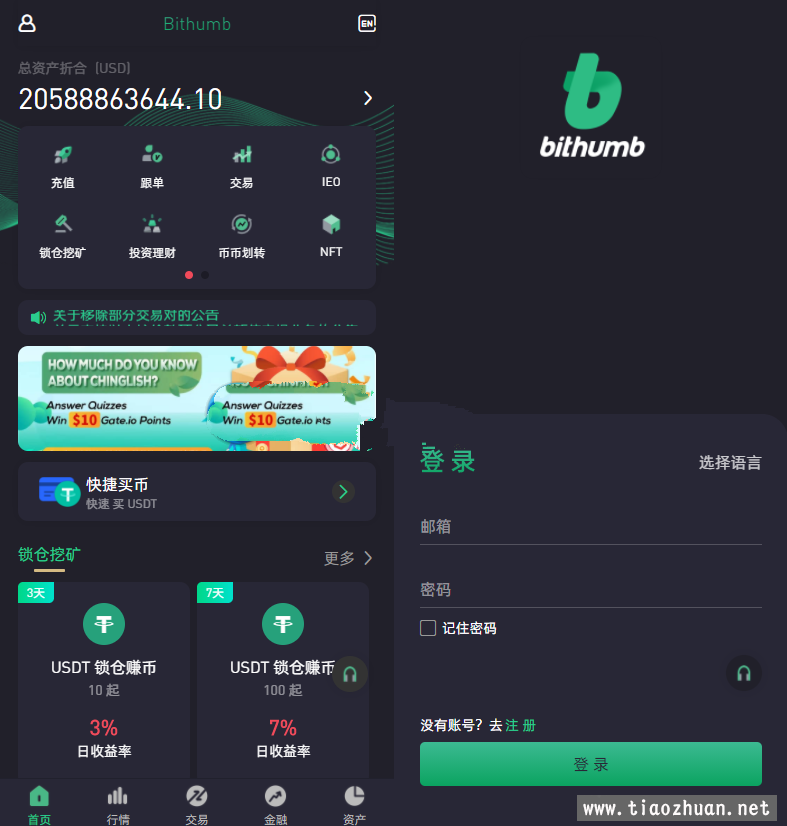Open 锁仓挖矿 shortcut in grid
The width and height of the screenshot is (787, 826).
pyautogui.click(x=62, y=236)
